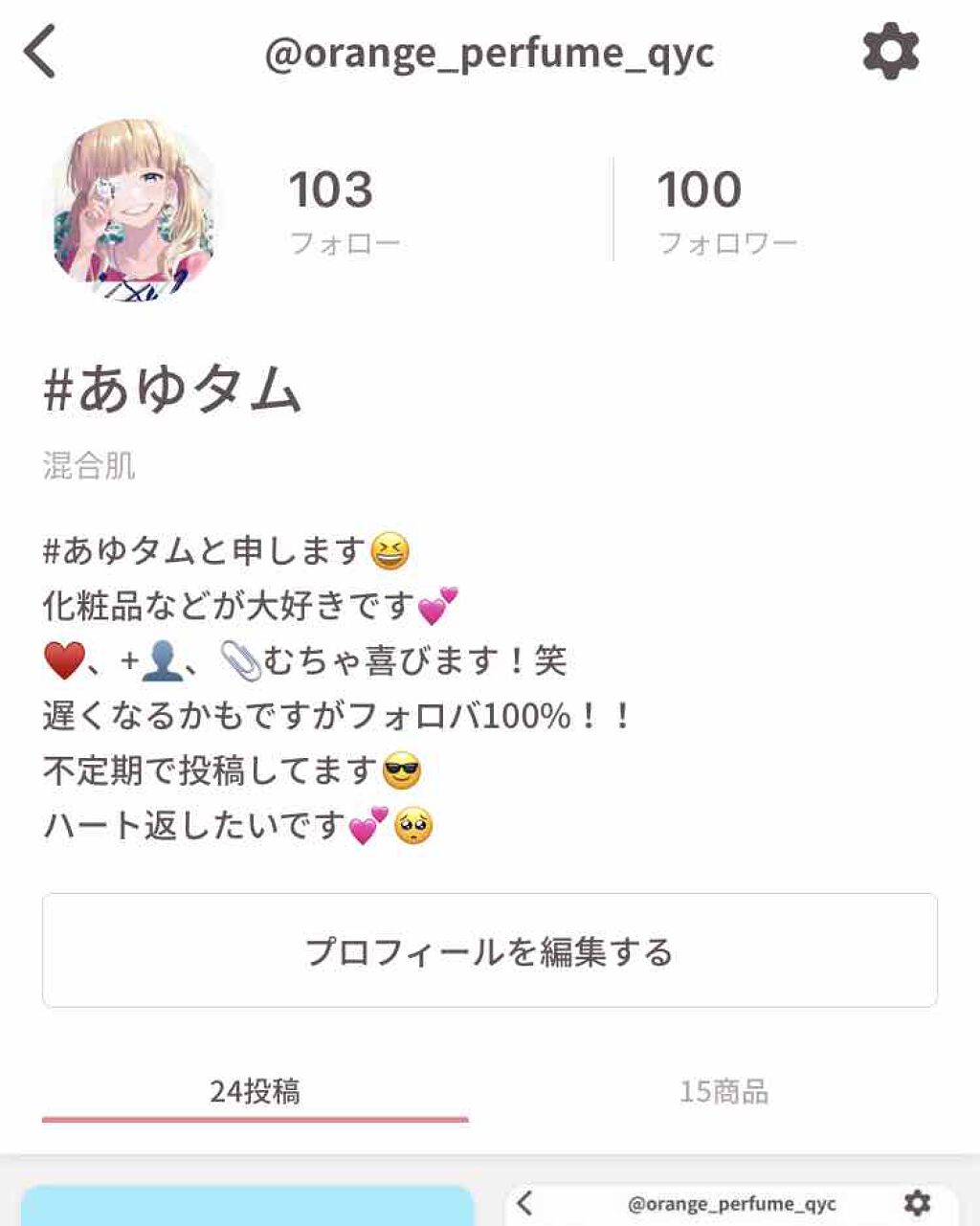Tap the back chevron in the bottom header
Viewport: 980px width, 1226px height.
point(523,1203)
